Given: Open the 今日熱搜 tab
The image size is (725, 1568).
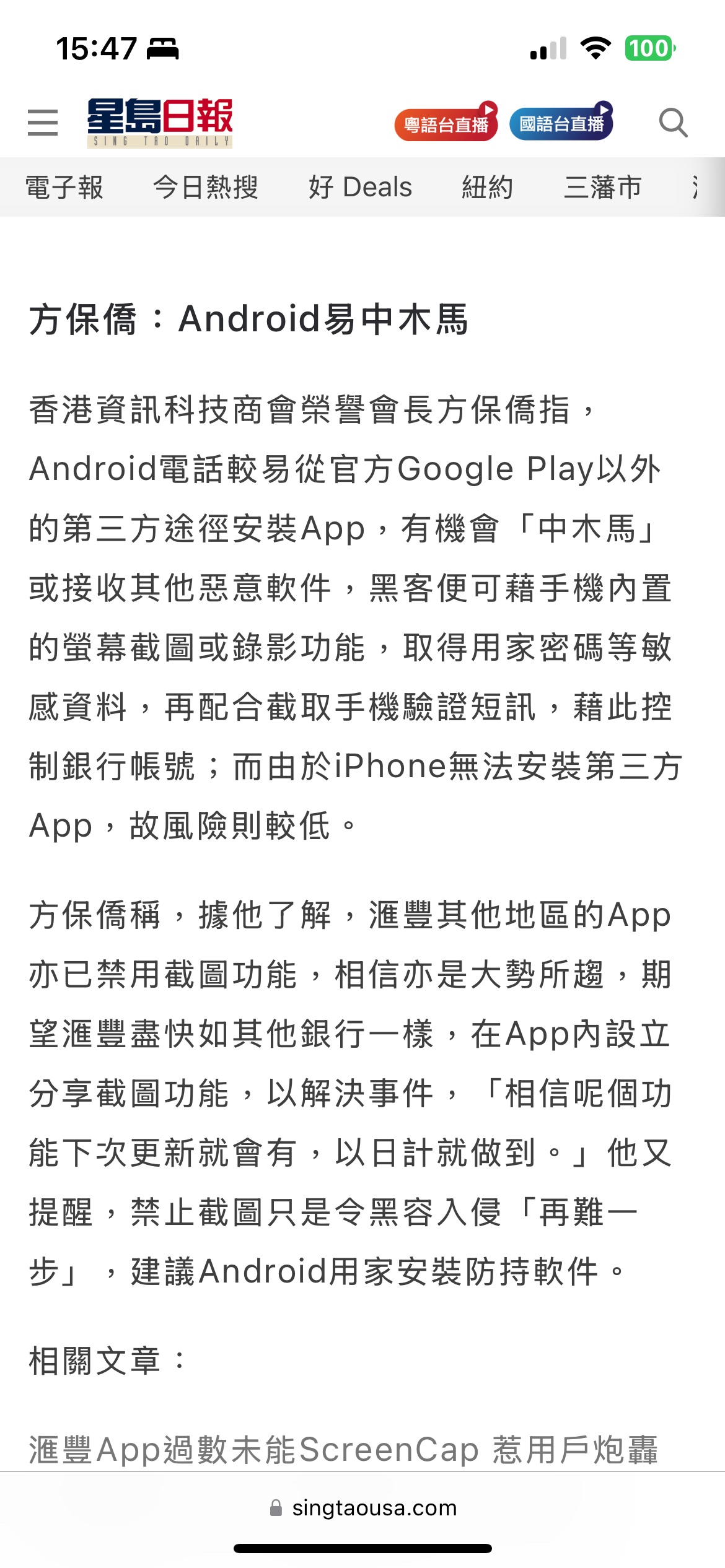Looking at the screenshot, I should [206, 187].
